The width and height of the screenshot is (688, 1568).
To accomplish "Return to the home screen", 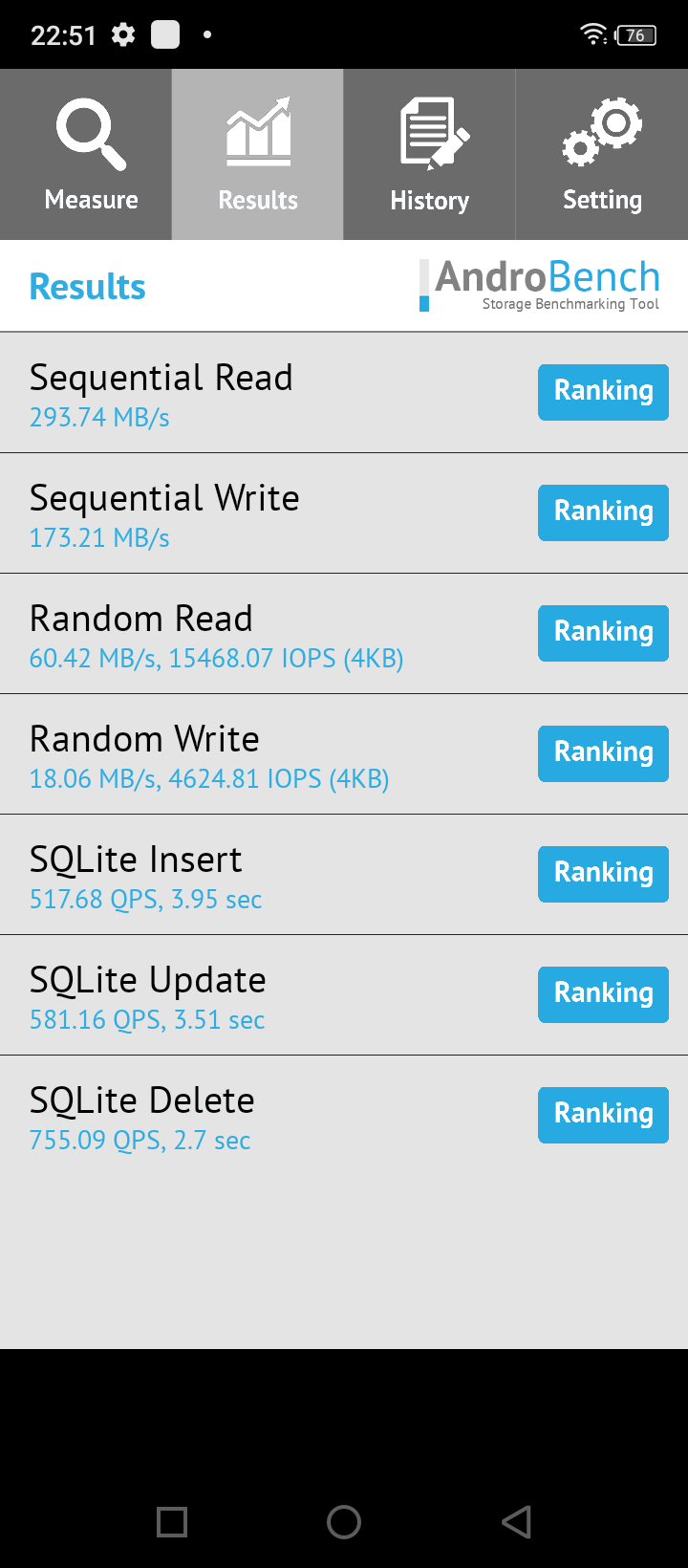I will [x=344, y=1522].
